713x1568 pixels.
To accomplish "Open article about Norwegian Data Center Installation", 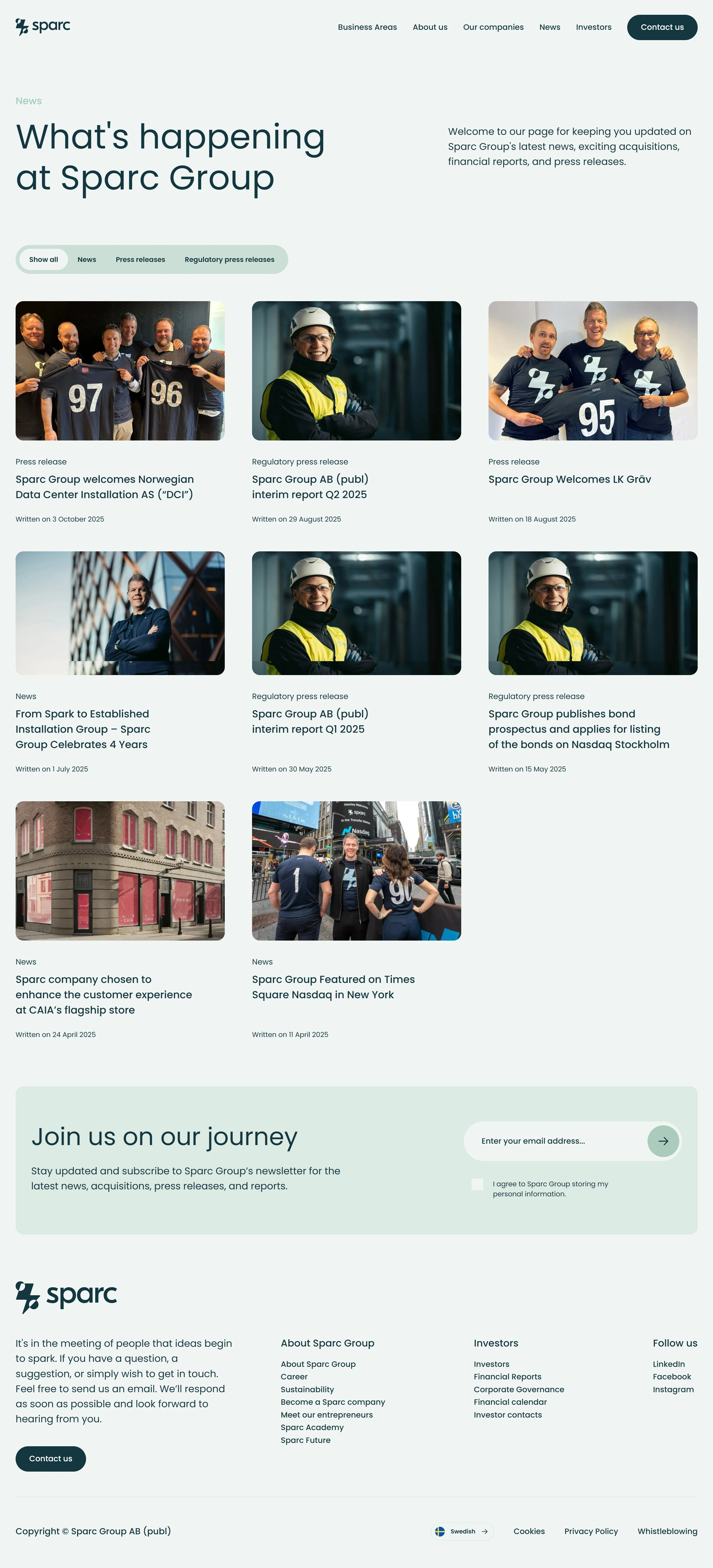I will click(x=104, y=486).
